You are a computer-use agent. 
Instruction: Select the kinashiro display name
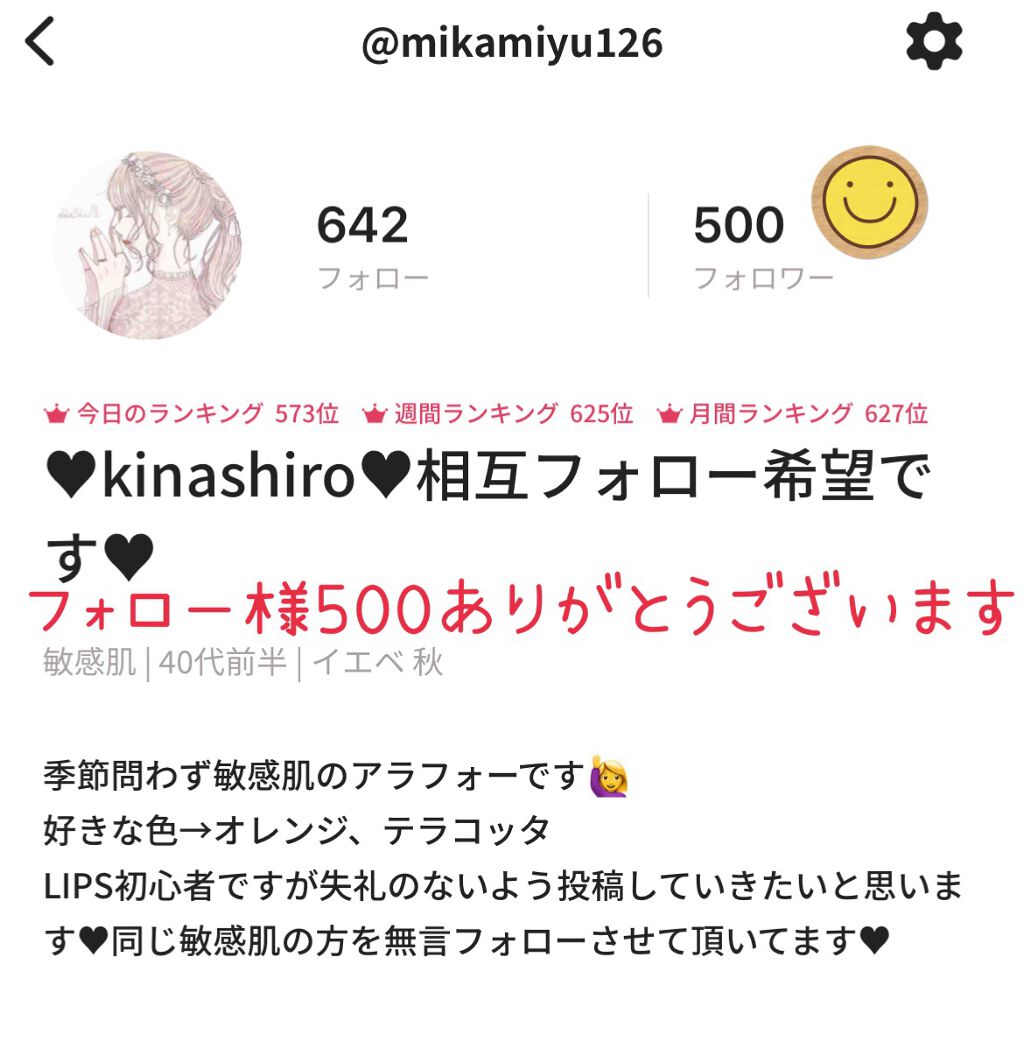click(x=230, y=480)
